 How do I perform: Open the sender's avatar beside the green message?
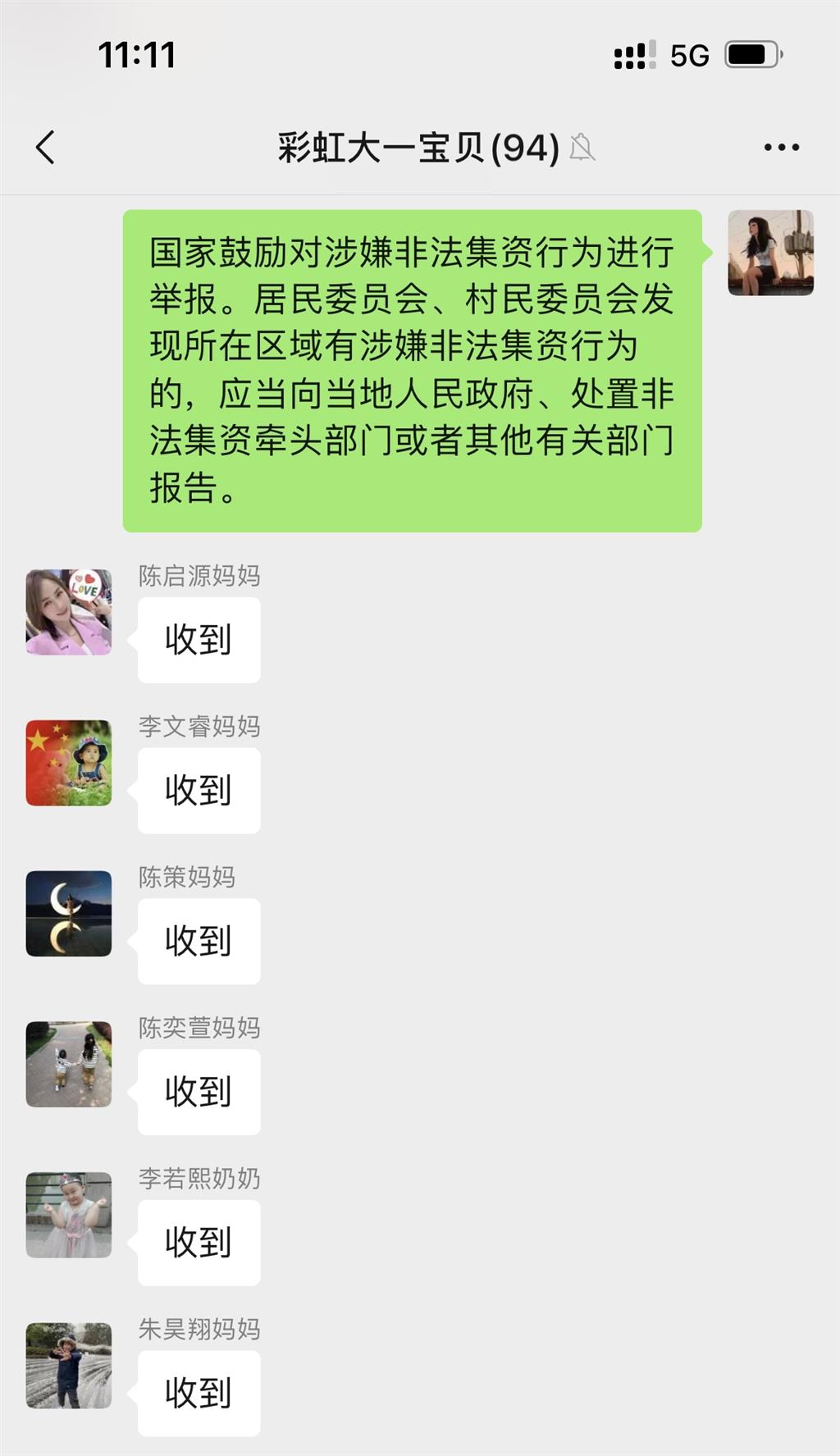pyautogui.click(x=770, y=253)
